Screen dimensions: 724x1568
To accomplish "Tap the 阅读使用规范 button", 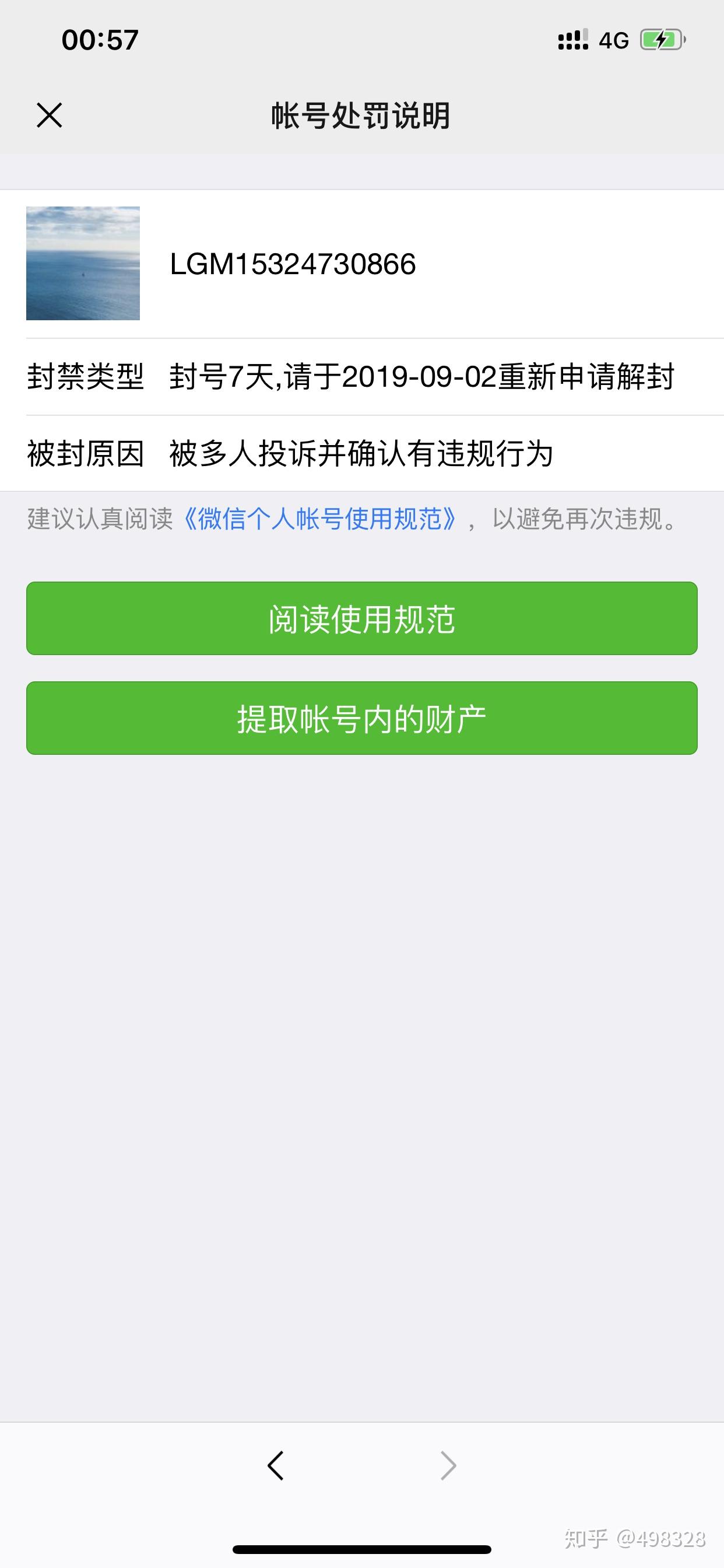I will coord(361,618).
